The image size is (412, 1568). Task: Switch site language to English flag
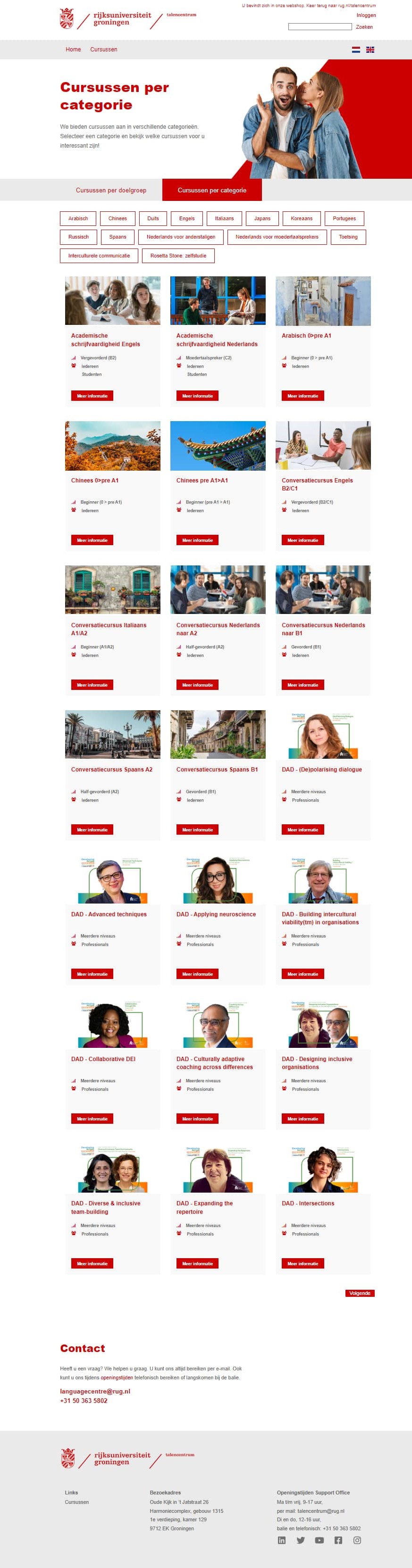[x=370, y=50]
